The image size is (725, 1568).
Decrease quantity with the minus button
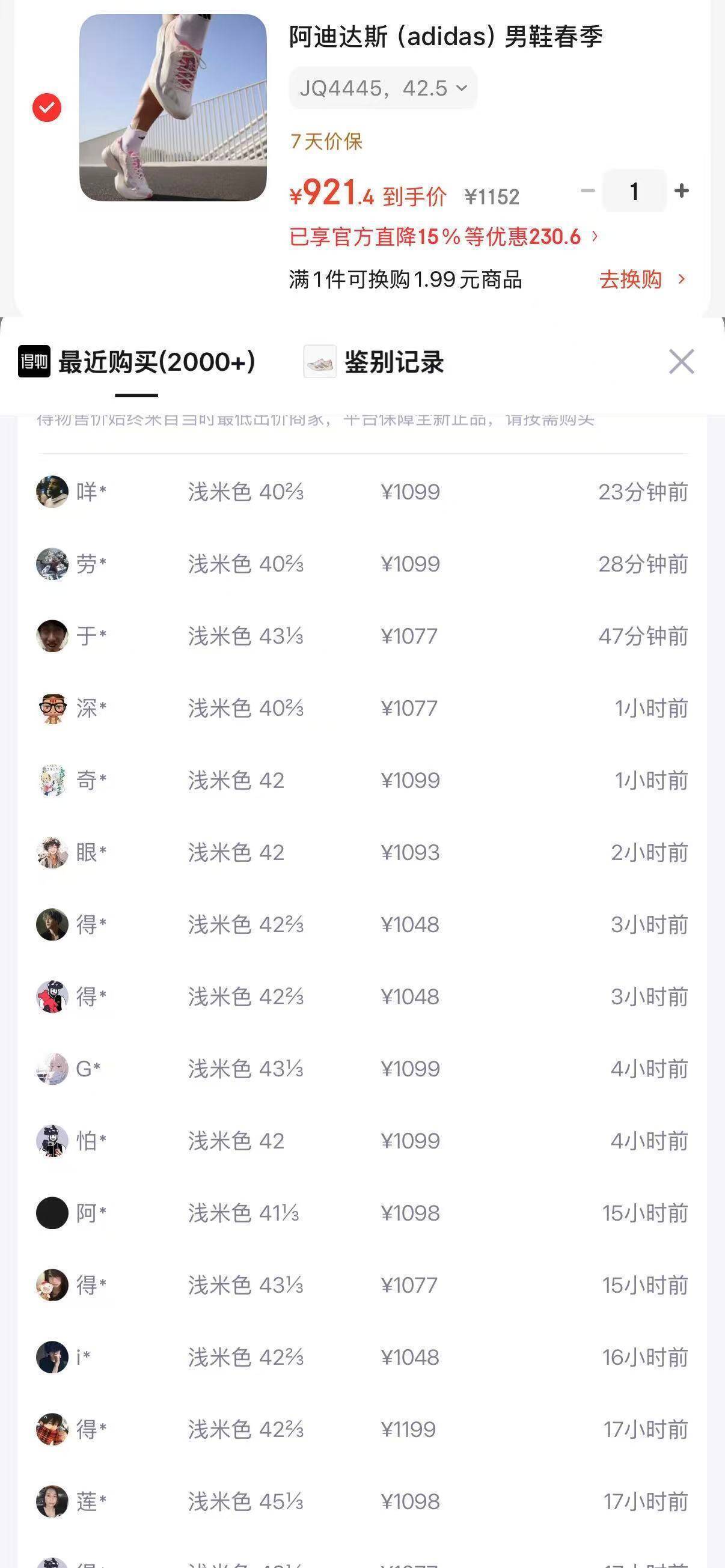pyautogui.click(x=587, y=191)
